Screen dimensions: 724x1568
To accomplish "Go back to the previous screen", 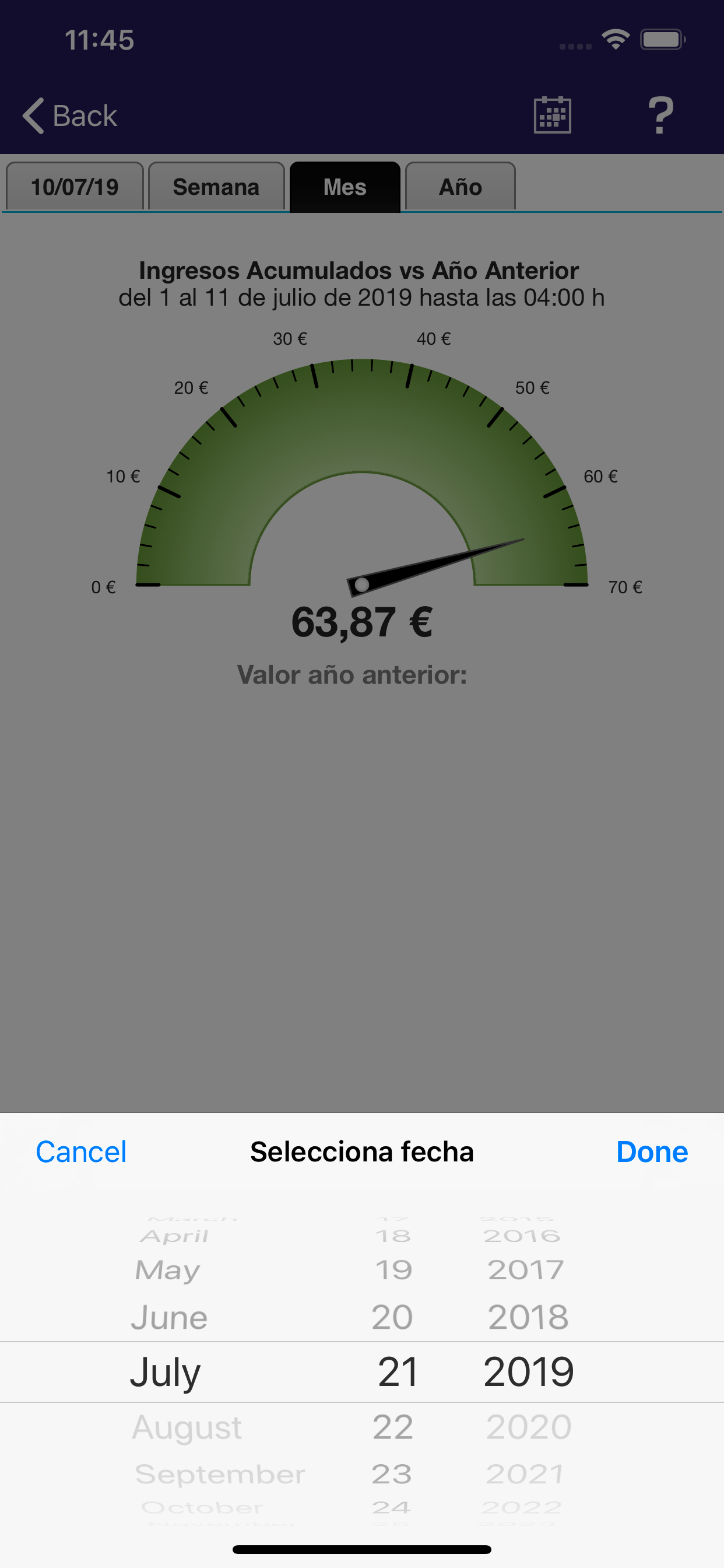I will 69,115.
